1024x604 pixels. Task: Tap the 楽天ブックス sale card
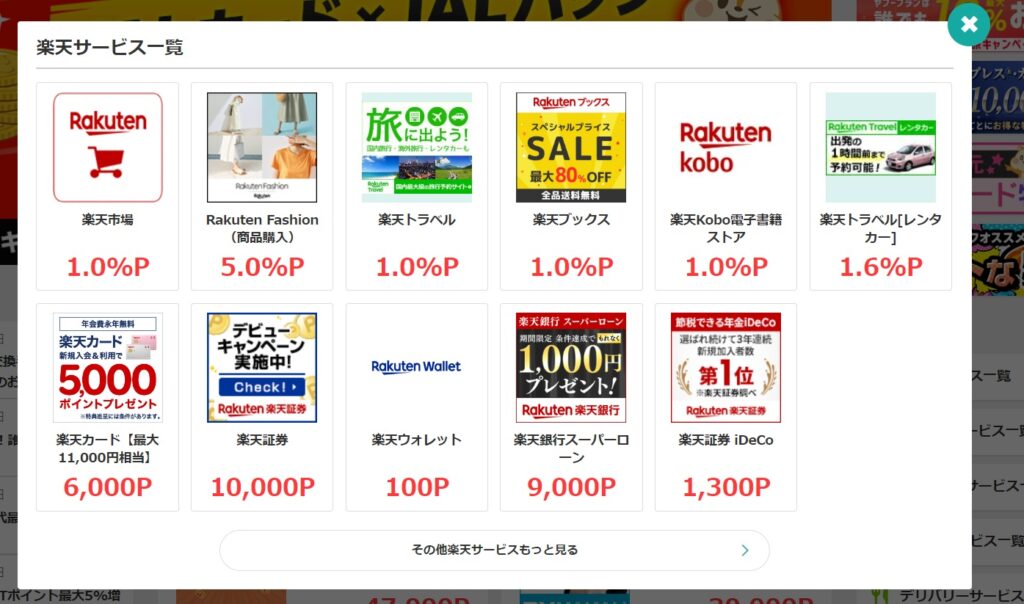click(571, 186)
